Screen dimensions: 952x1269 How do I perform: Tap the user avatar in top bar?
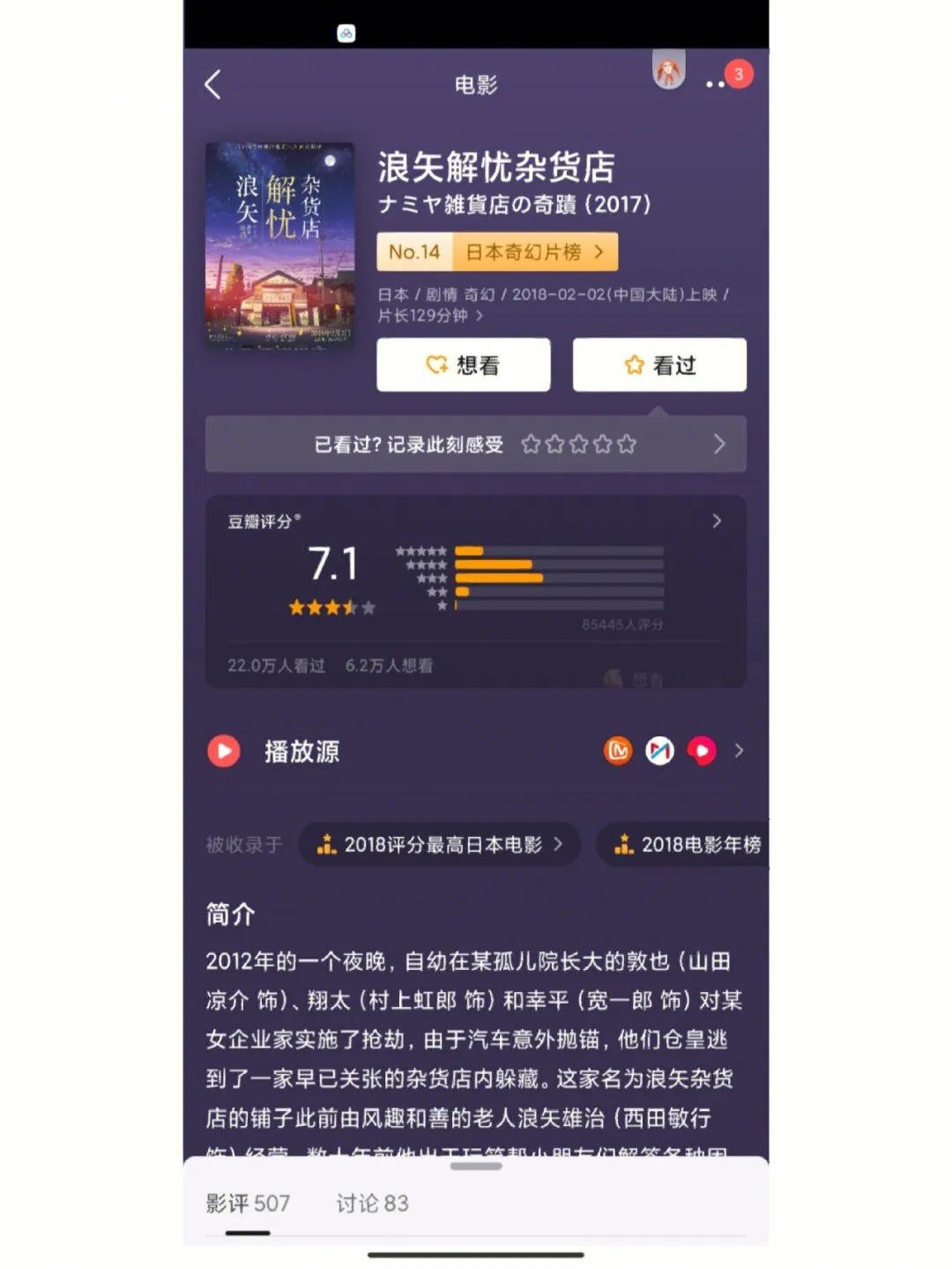(668, 71)
